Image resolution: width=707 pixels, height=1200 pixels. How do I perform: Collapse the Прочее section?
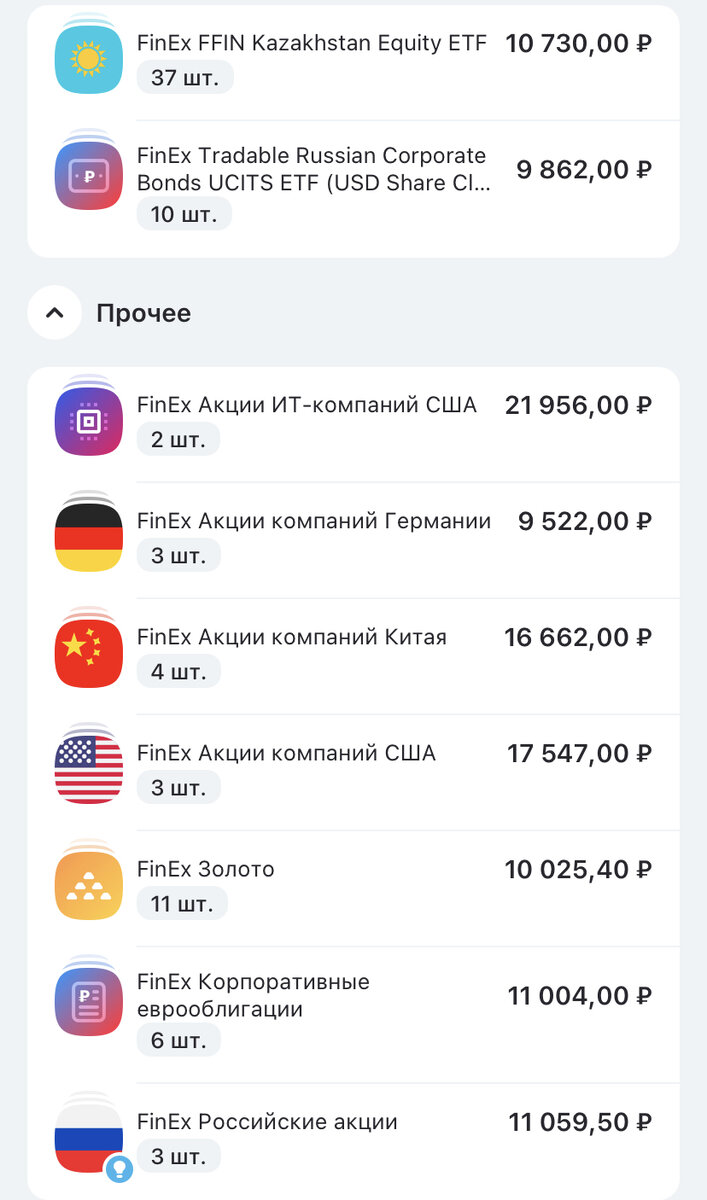[56, 313]
